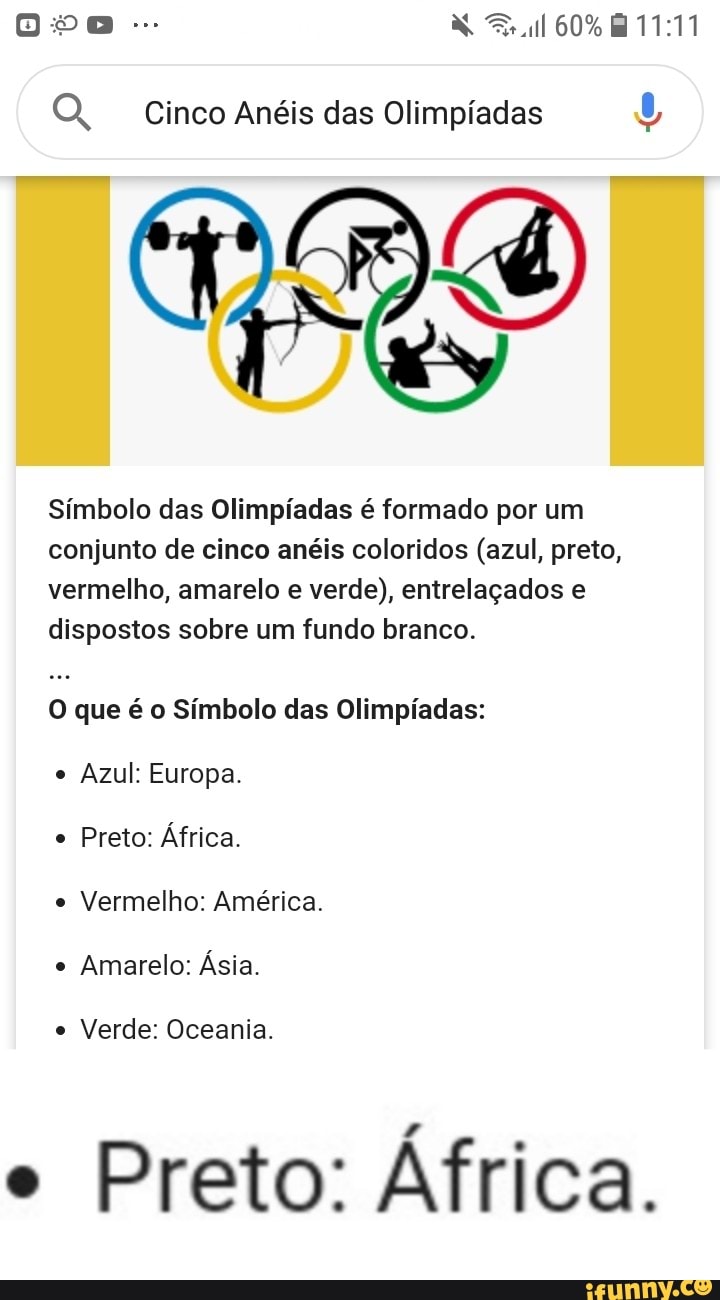Activate the Google voice search microphone
This screenshot has height=1300, width=720.
pos(648,112)
